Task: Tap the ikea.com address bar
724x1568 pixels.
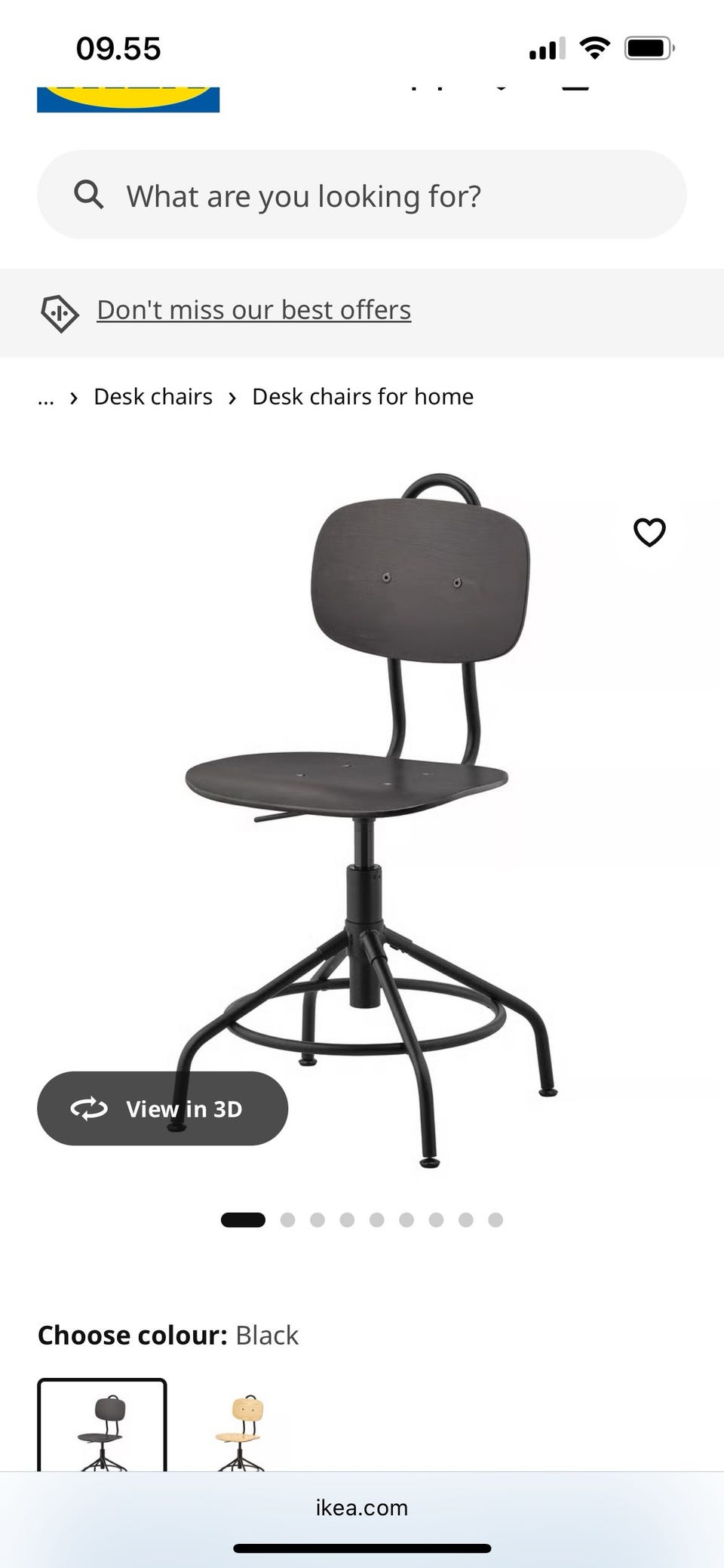Action: click(362, 1508)
